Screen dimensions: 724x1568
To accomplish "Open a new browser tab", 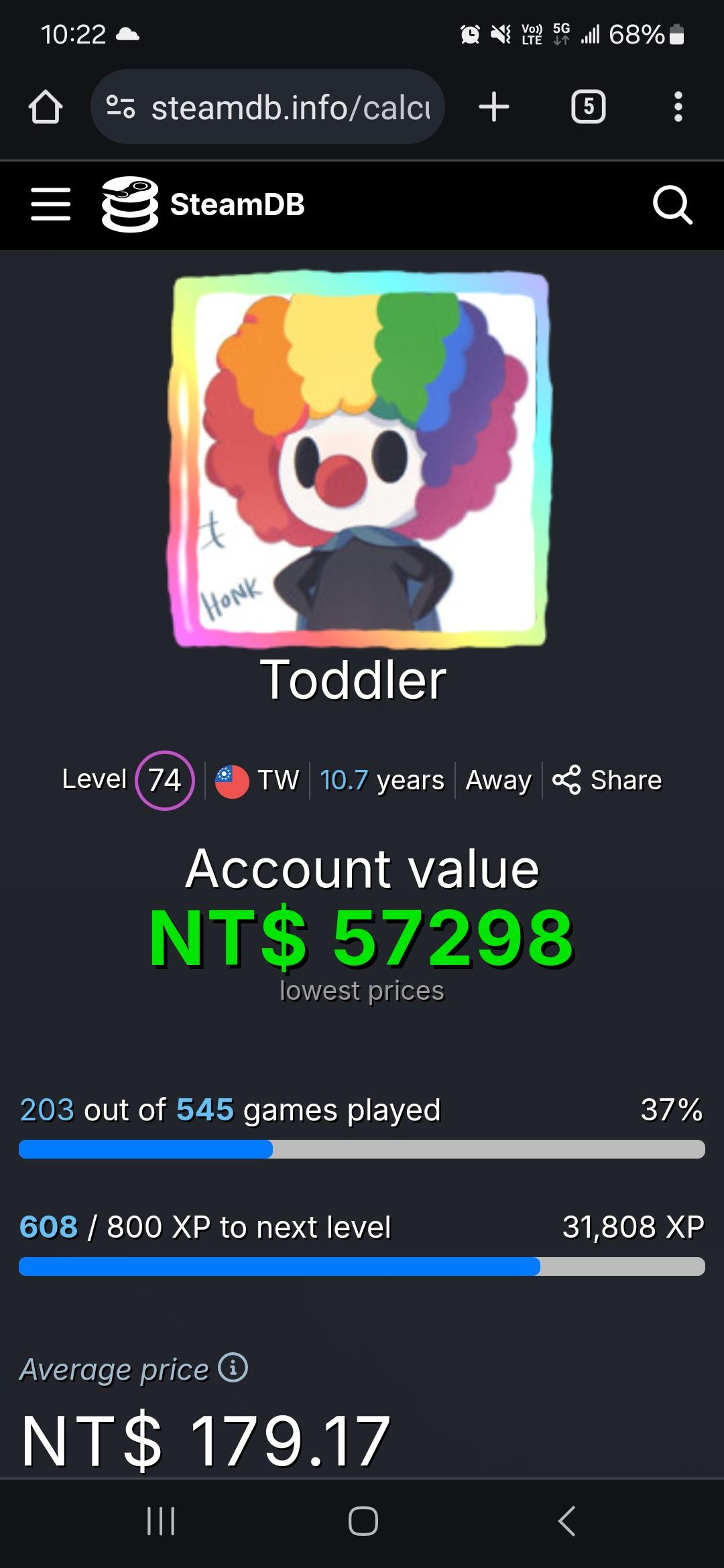I will click(x=494, y=107).
